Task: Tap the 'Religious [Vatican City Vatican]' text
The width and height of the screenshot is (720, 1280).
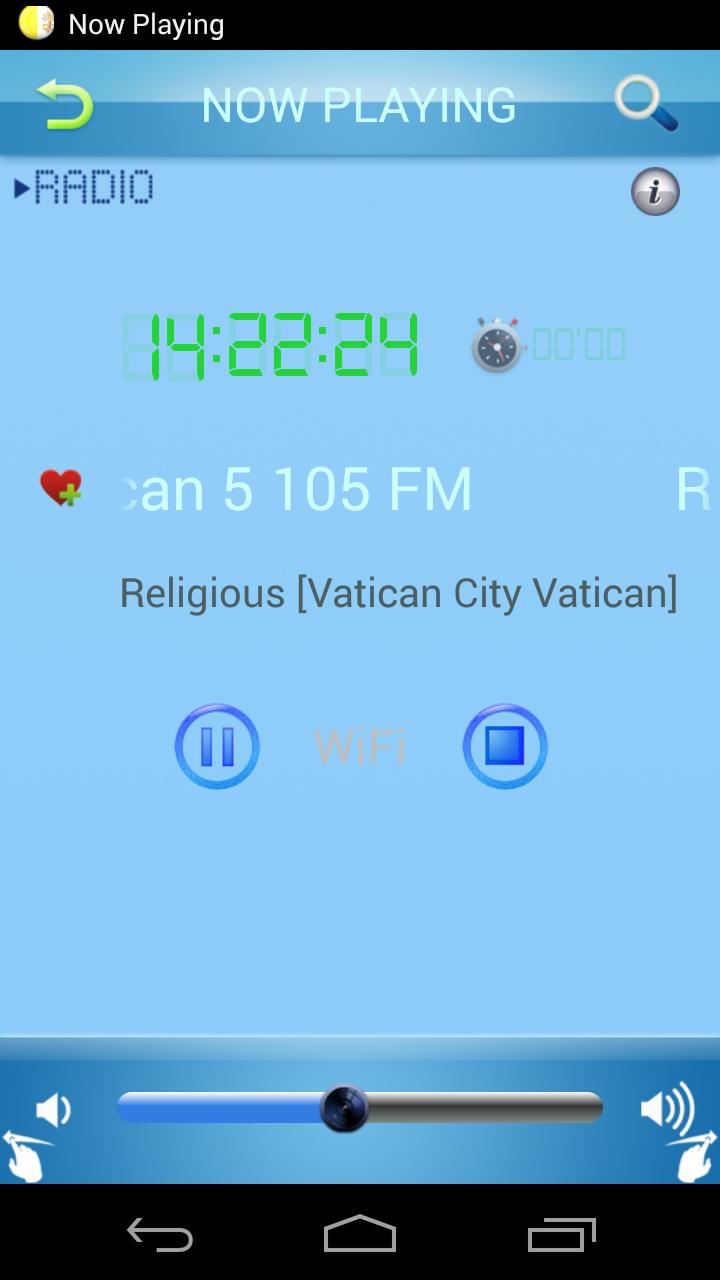Action: pyautogui.click(x=399, y=592)
